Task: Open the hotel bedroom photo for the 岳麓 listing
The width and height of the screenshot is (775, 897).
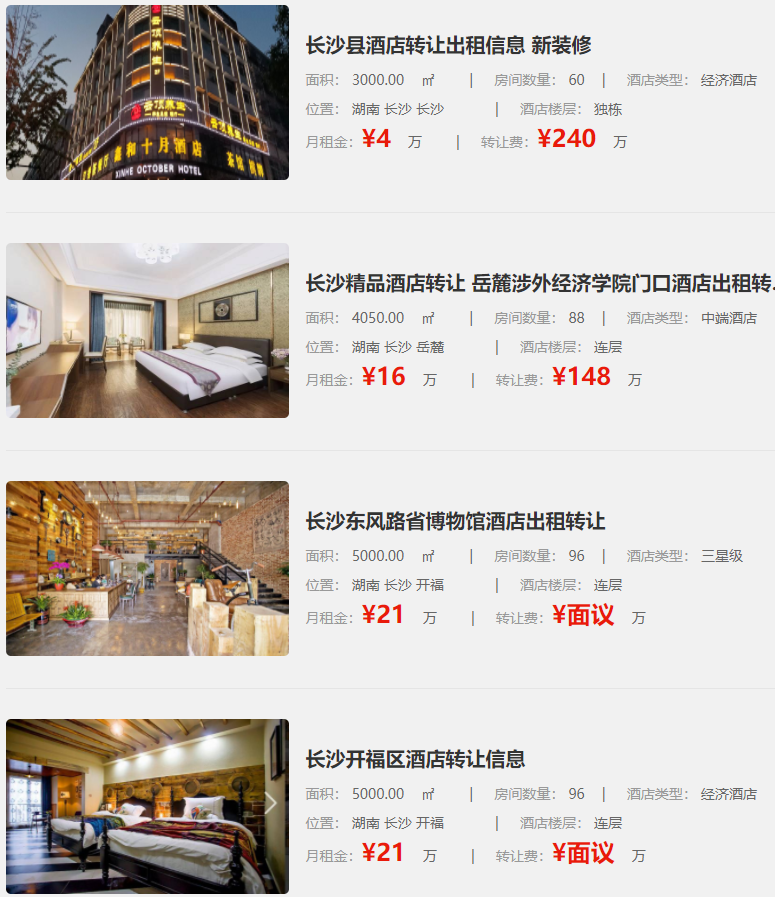Action: 147,330
